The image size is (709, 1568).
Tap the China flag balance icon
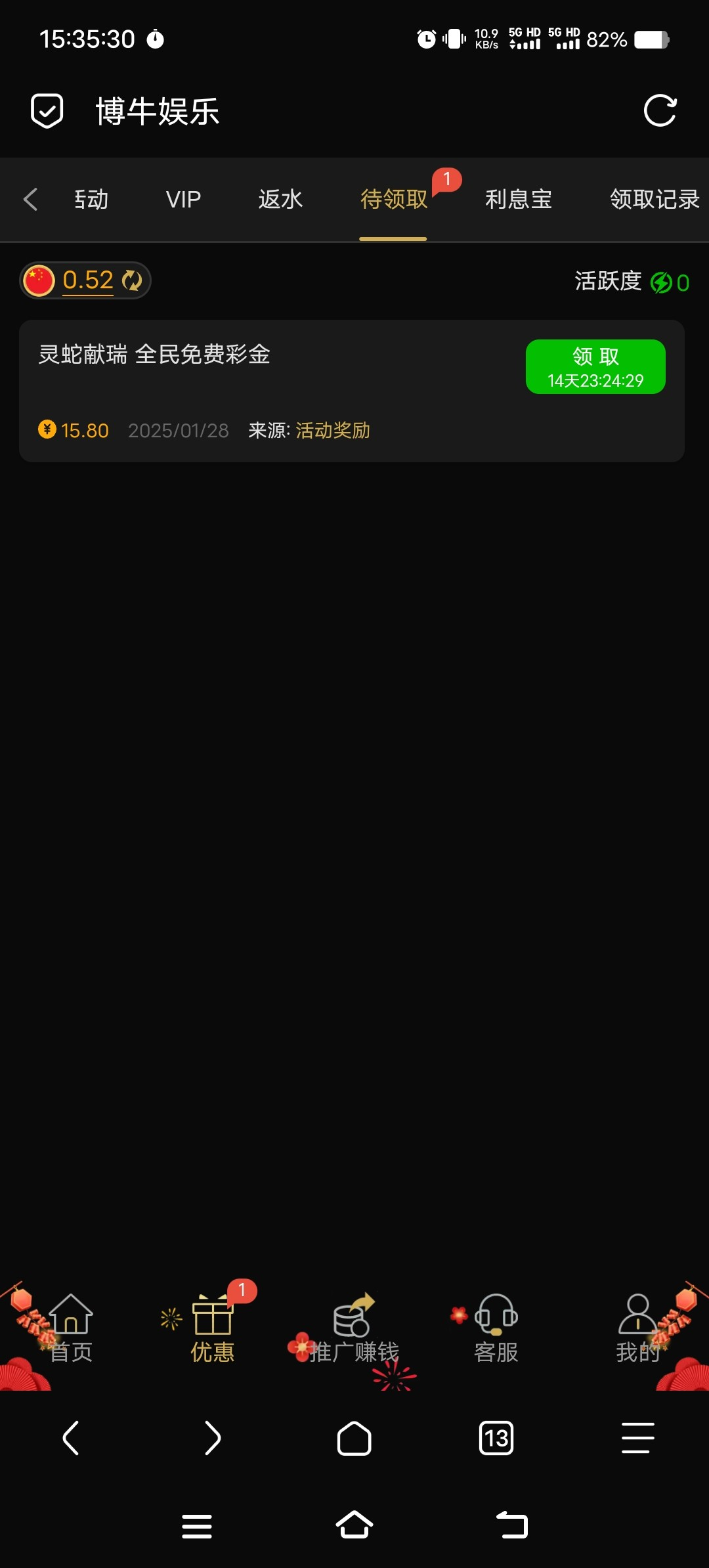pos(40,281)
